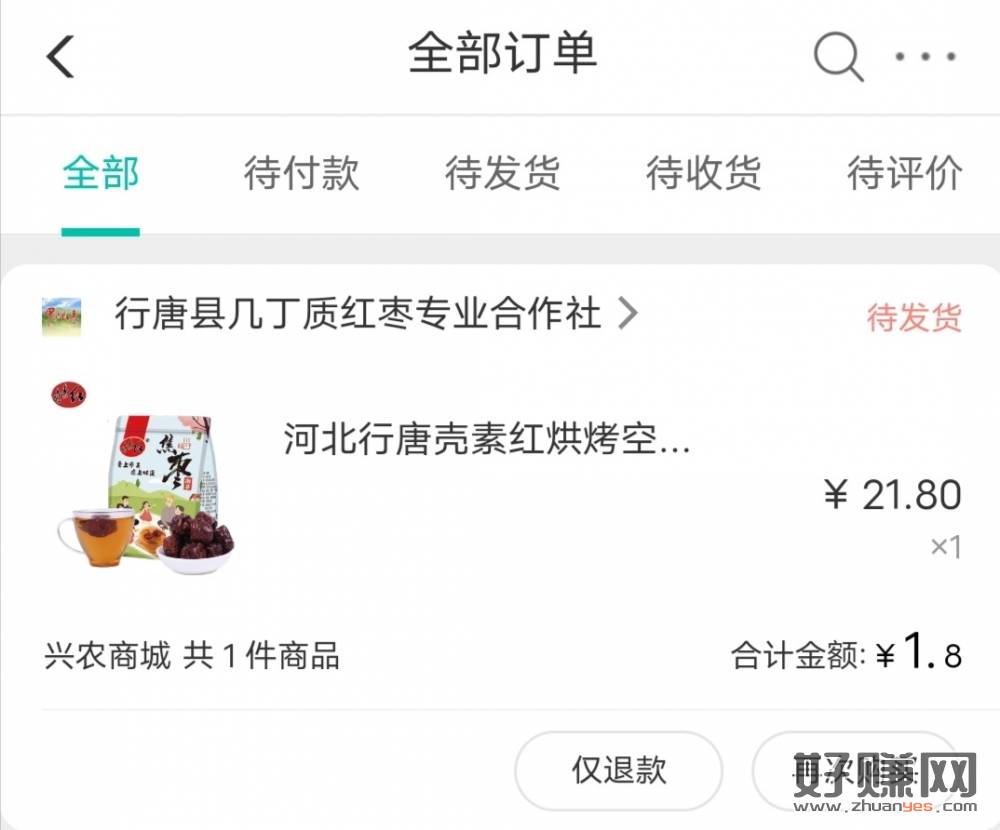The height and width of the screenshot is (830, 1000).
Task: Go back from the 全部订单 page
Action: click(x=60, y=56)
